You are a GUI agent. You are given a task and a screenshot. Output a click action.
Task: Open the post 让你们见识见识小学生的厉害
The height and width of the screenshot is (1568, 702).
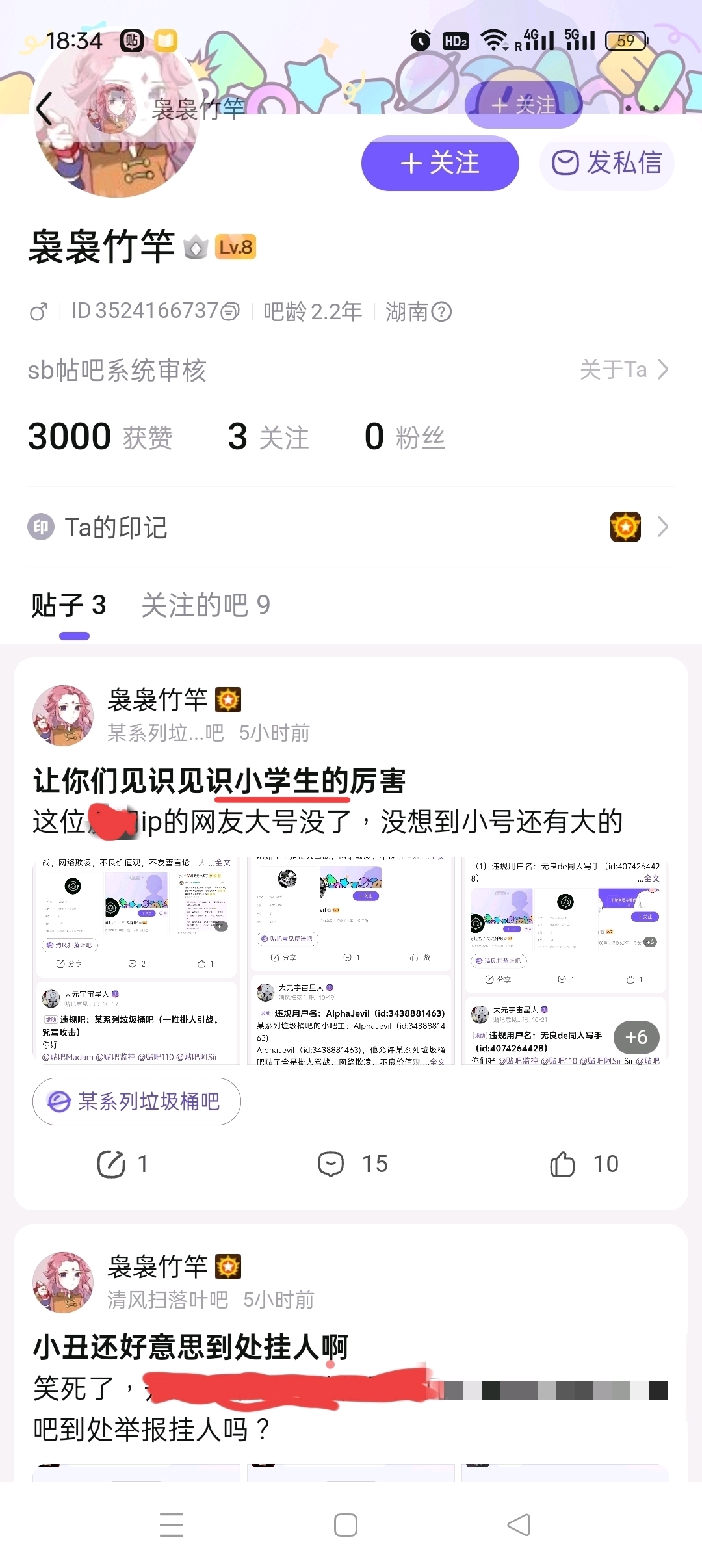tap(220, 781)
